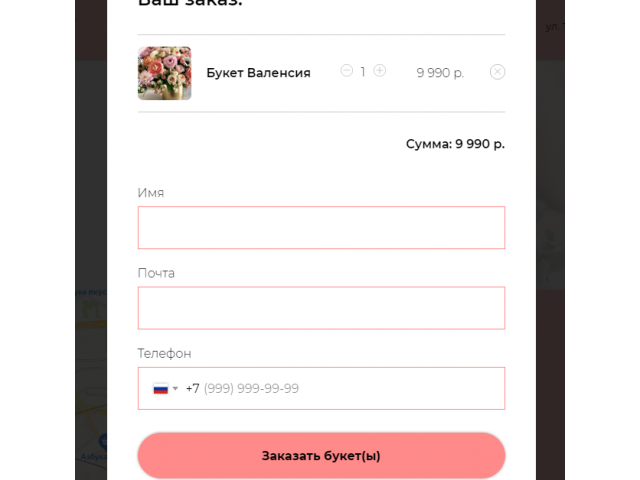Focus the Имя input field
This screenshot has height=480, width=640.
pos(321,228)
